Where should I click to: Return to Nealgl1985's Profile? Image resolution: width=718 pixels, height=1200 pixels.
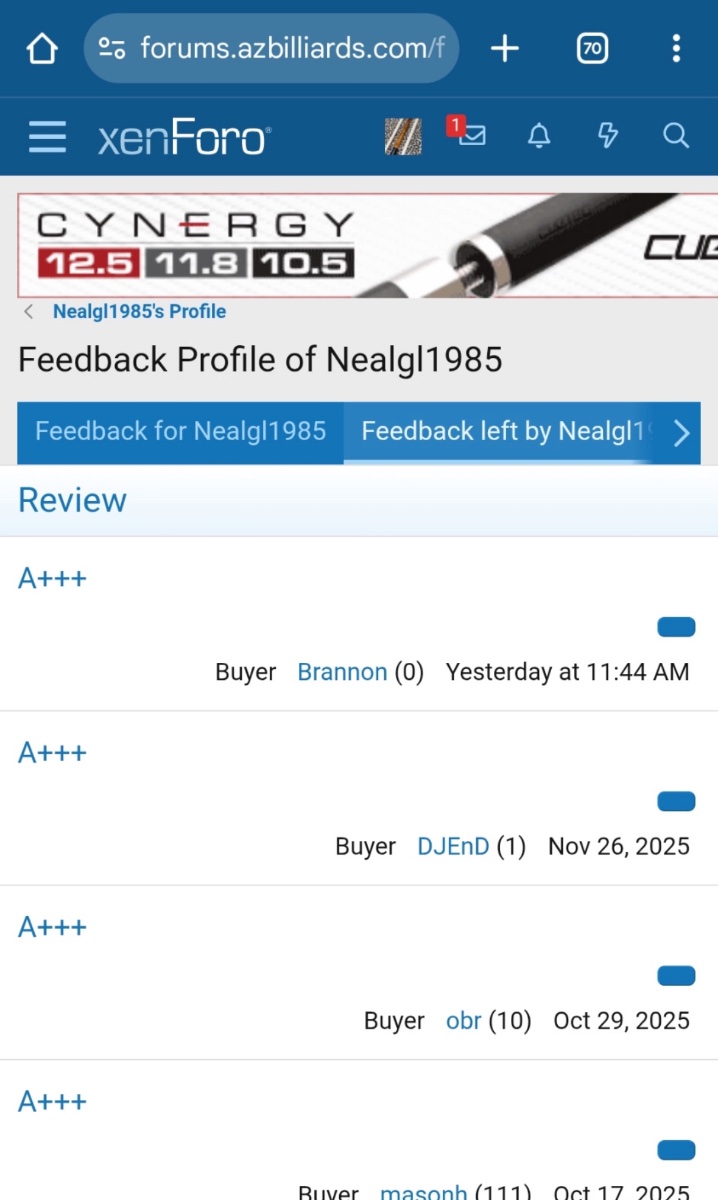pos(139,311)
